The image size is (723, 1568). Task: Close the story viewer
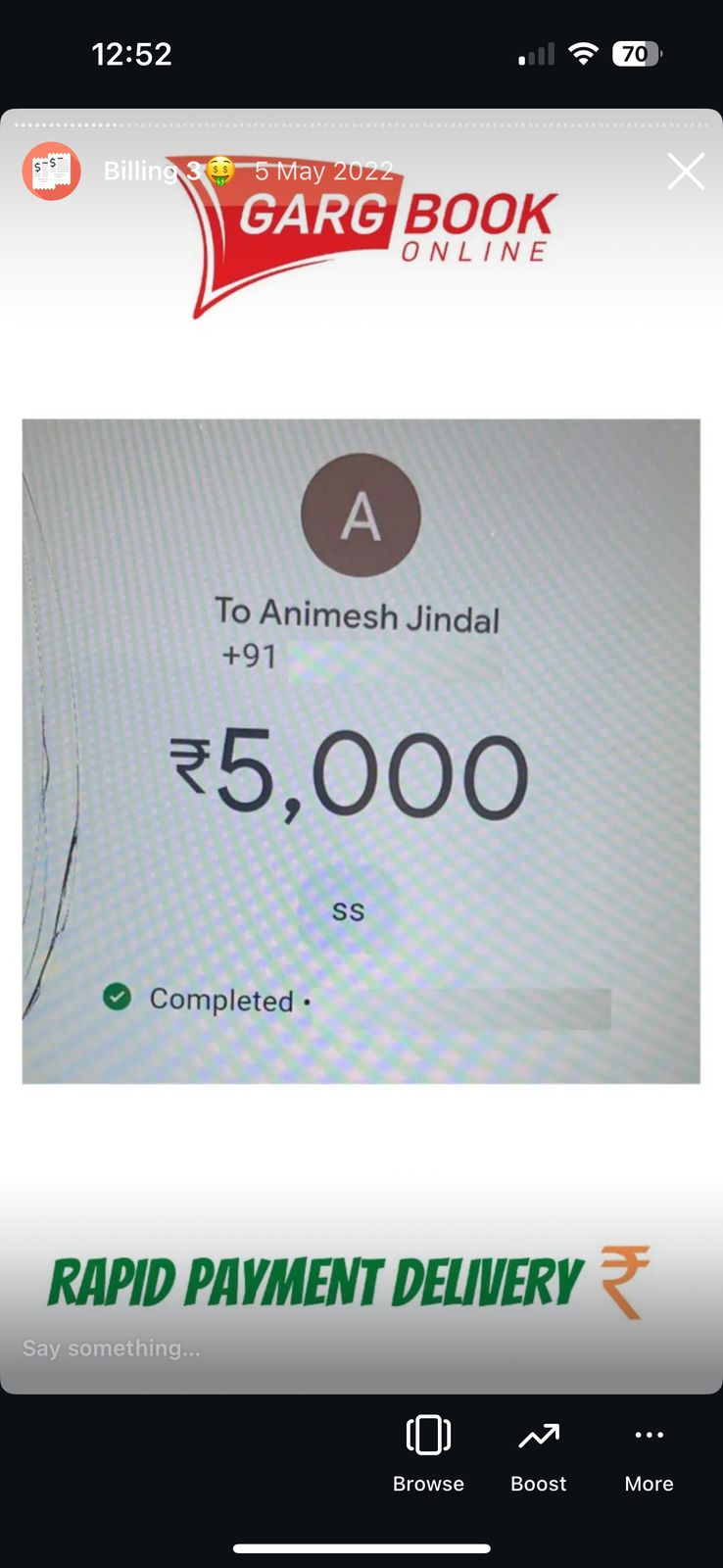tap(685, 171)
